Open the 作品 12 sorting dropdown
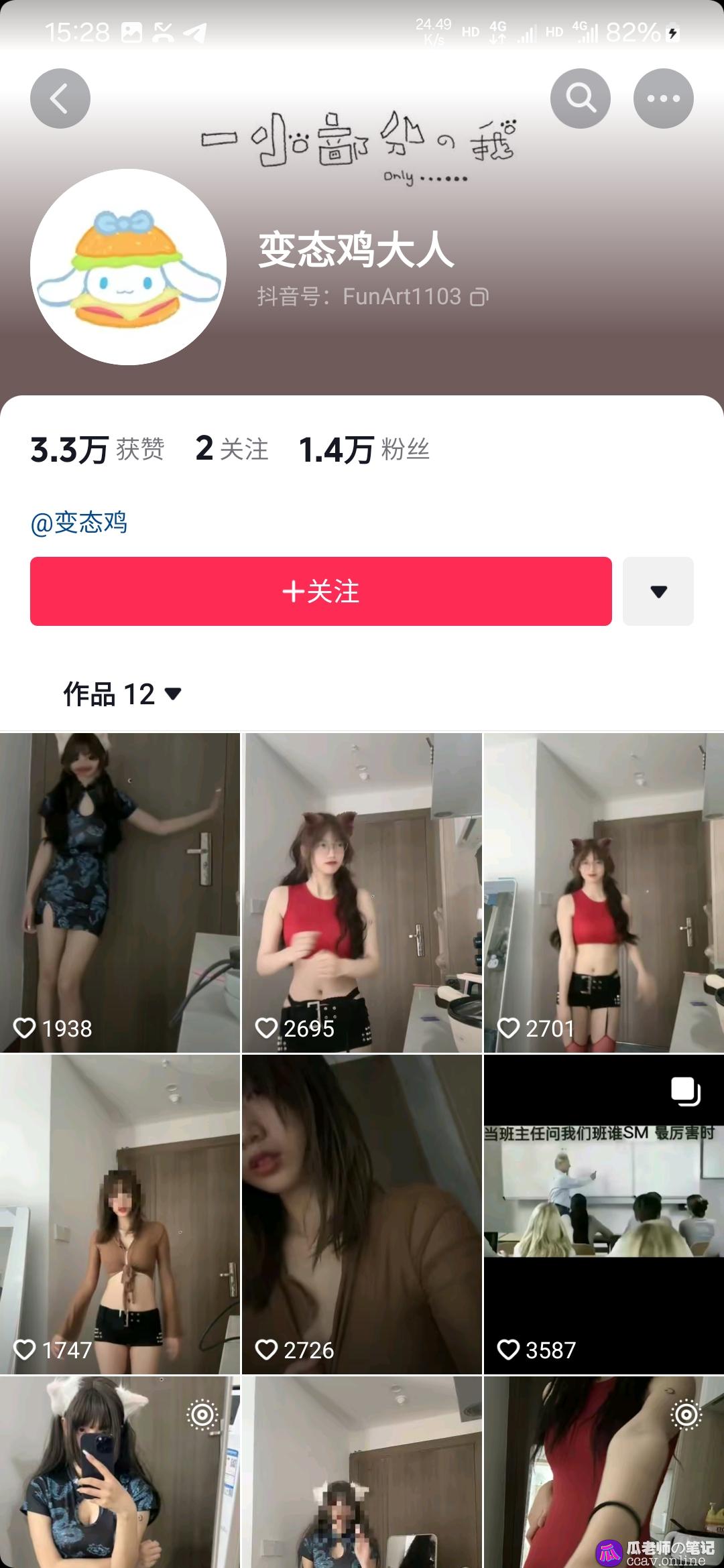Screen dimensions: 724x1568 point(123,694)
